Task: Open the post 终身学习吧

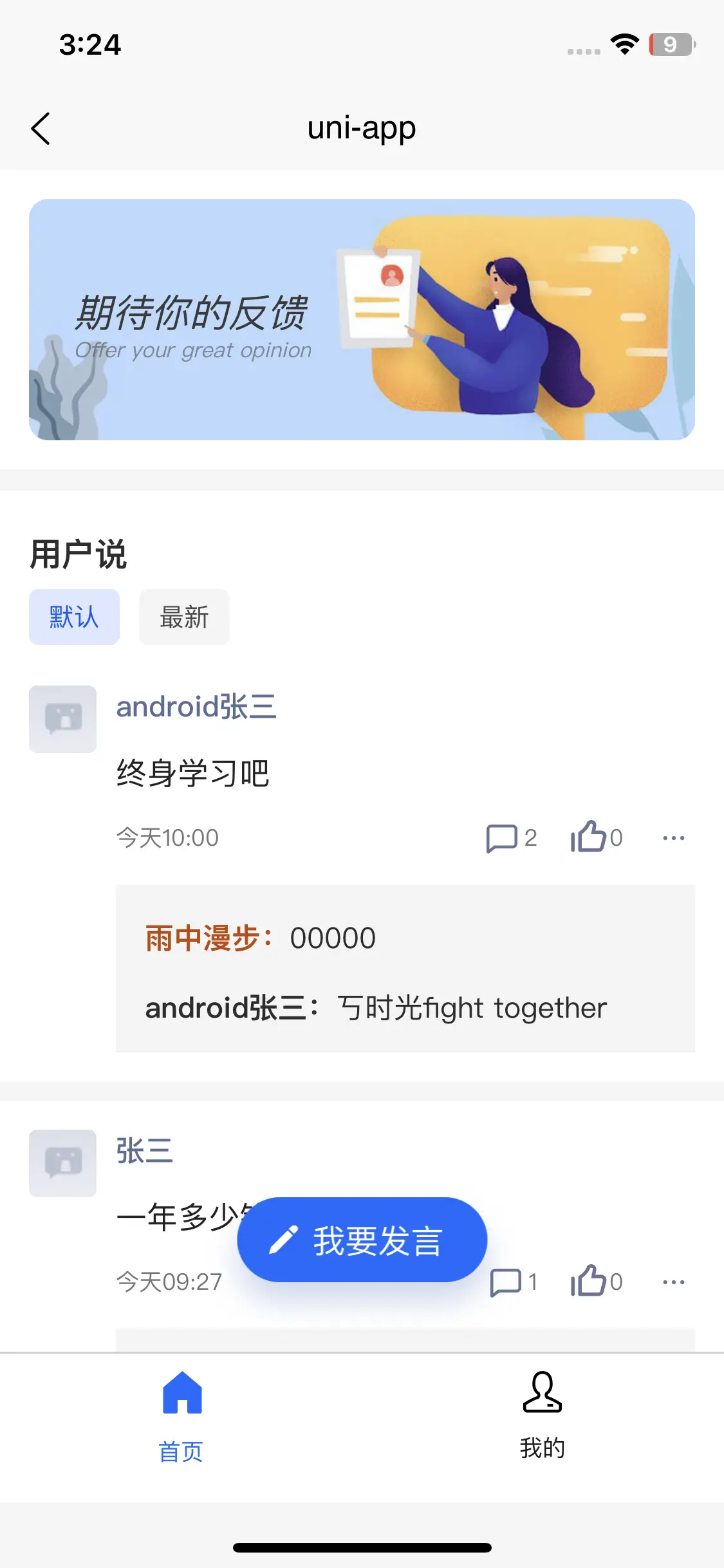Action: tap(193, 773)
